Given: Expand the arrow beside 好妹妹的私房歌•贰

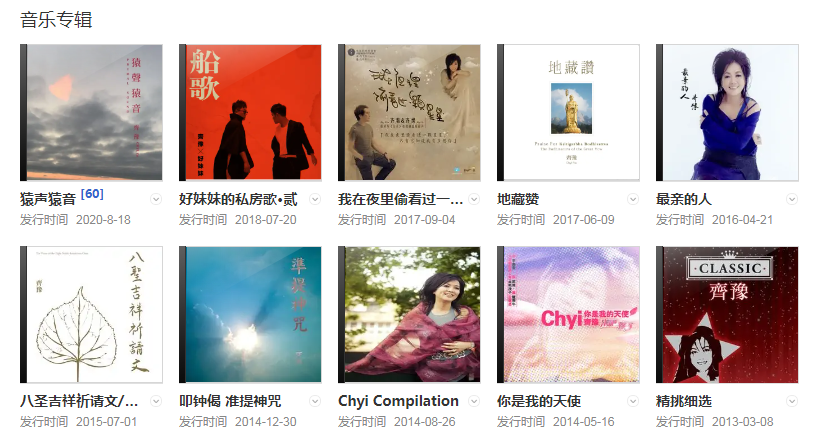Looking at the screenshot, I should point(315,199).
